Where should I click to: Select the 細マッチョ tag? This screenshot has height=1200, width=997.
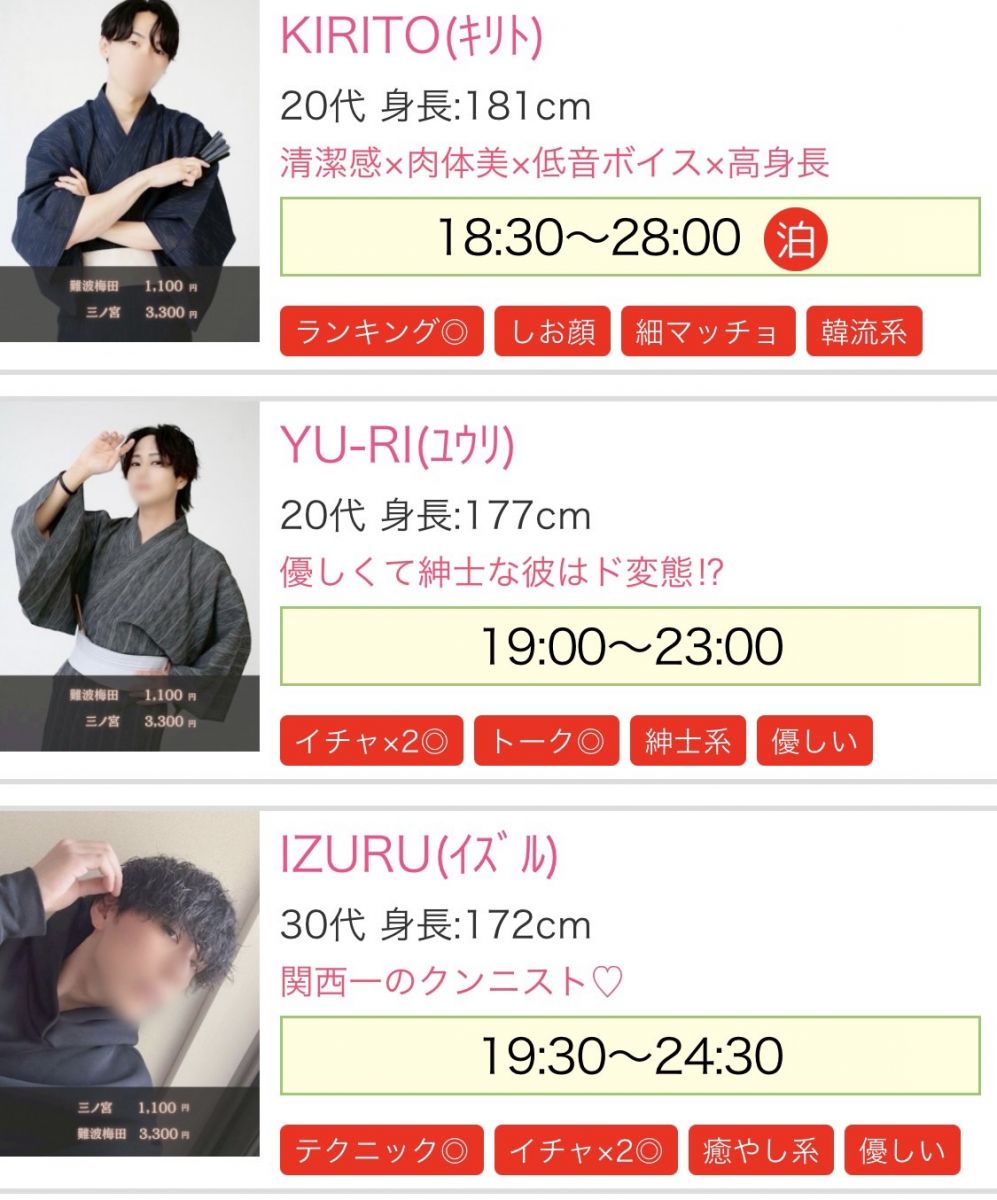pyautogui.click(x=707, y=332)
